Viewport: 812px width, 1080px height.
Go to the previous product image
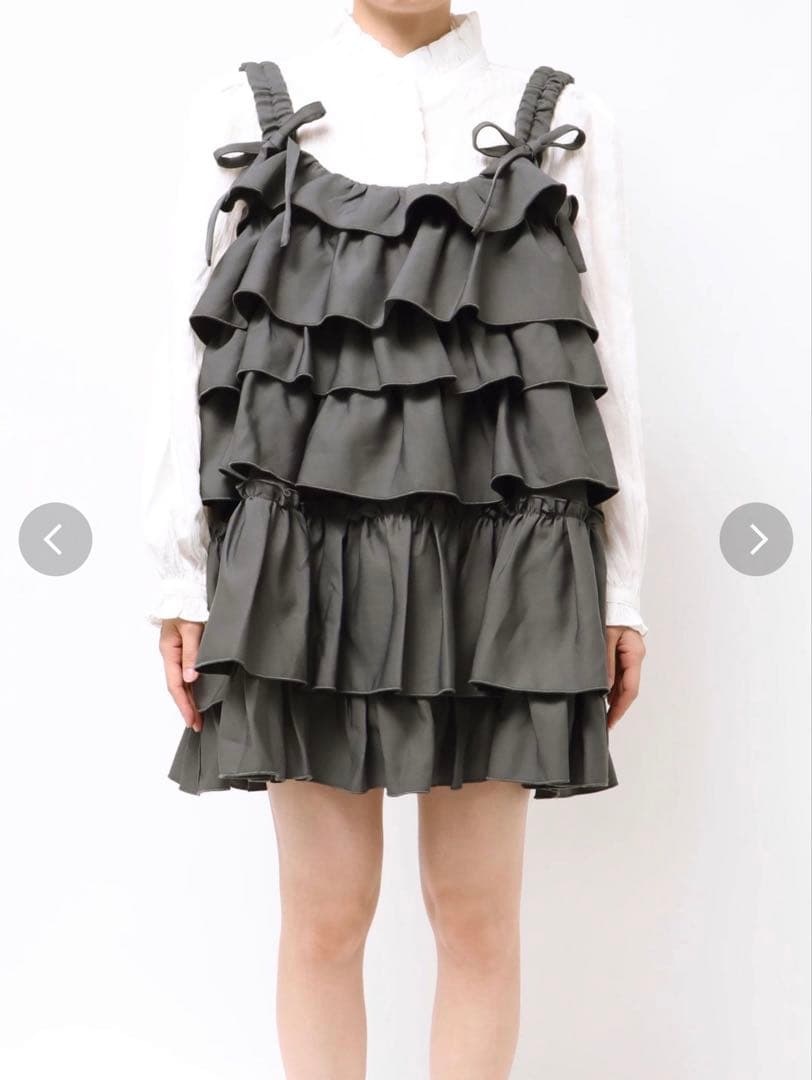(55, 539)
